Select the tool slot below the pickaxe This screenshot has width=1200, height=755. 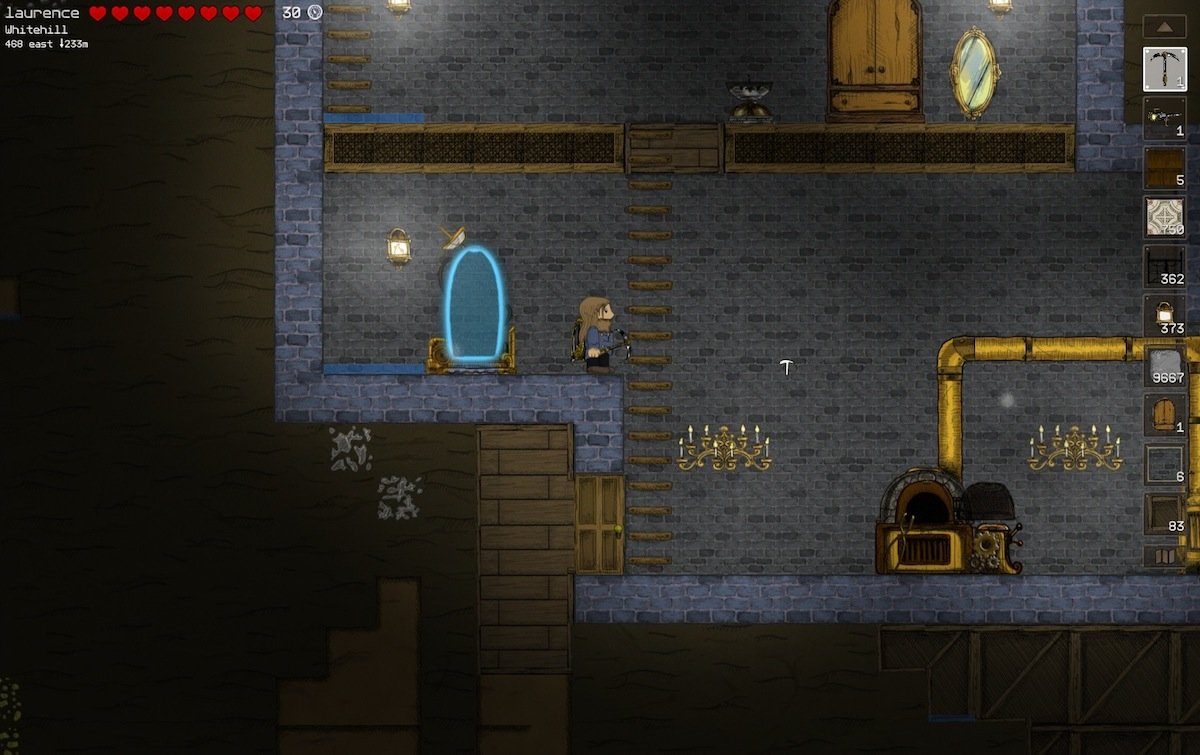pos(1164,119)
